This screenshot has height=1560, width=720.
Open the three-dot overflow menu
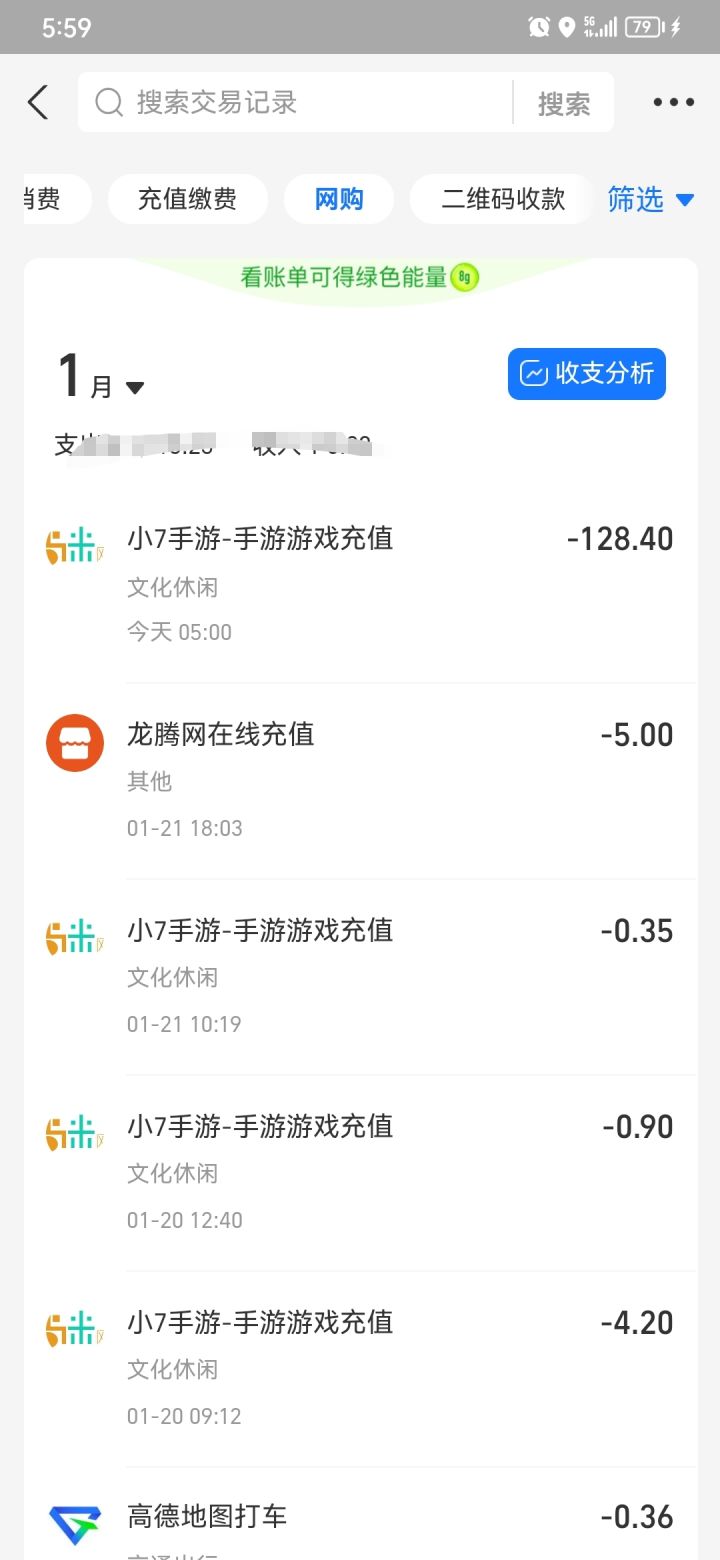click(673, 102)
